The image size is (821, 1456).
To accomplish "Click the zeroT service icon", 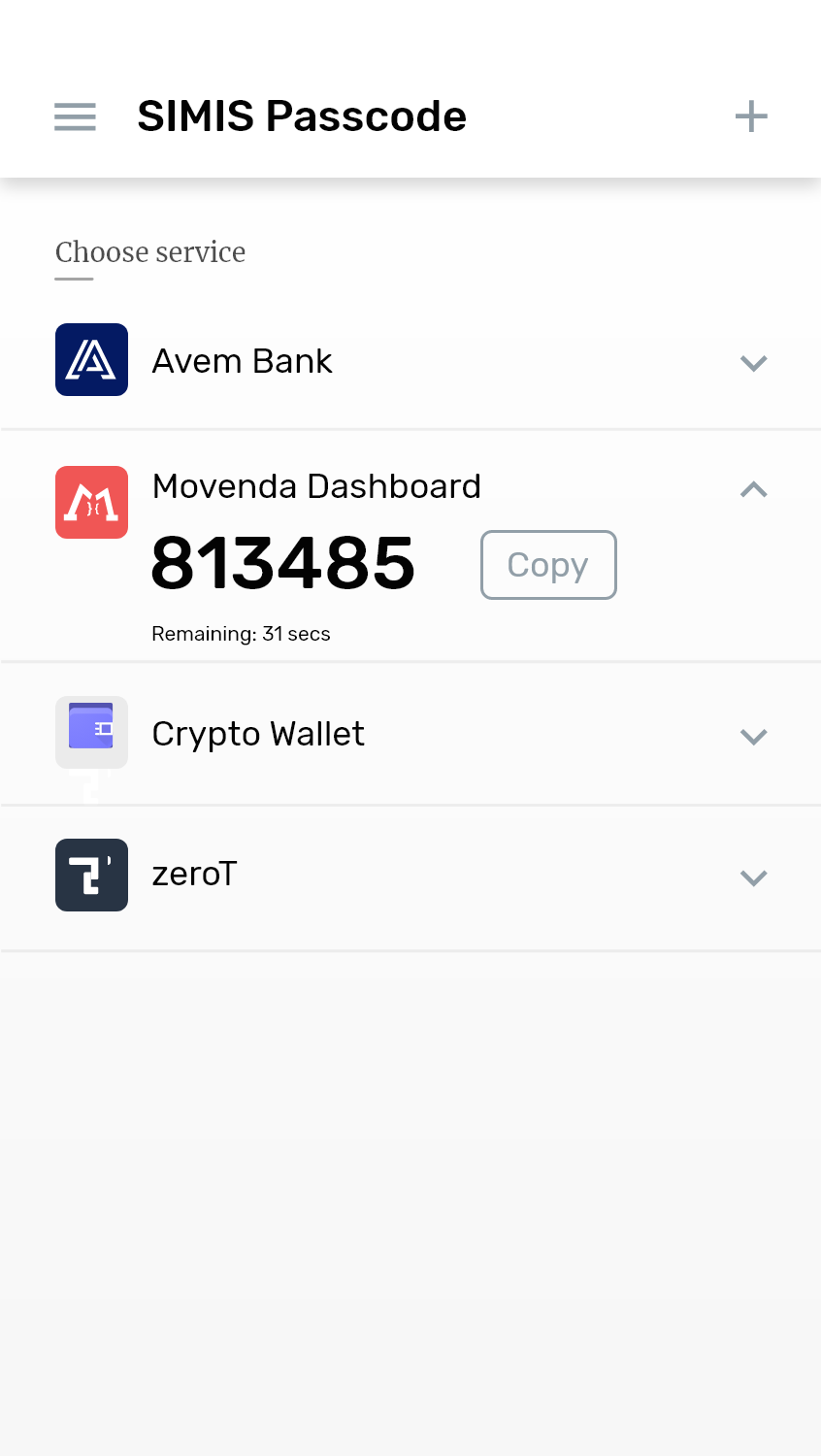I will (91, 875).
